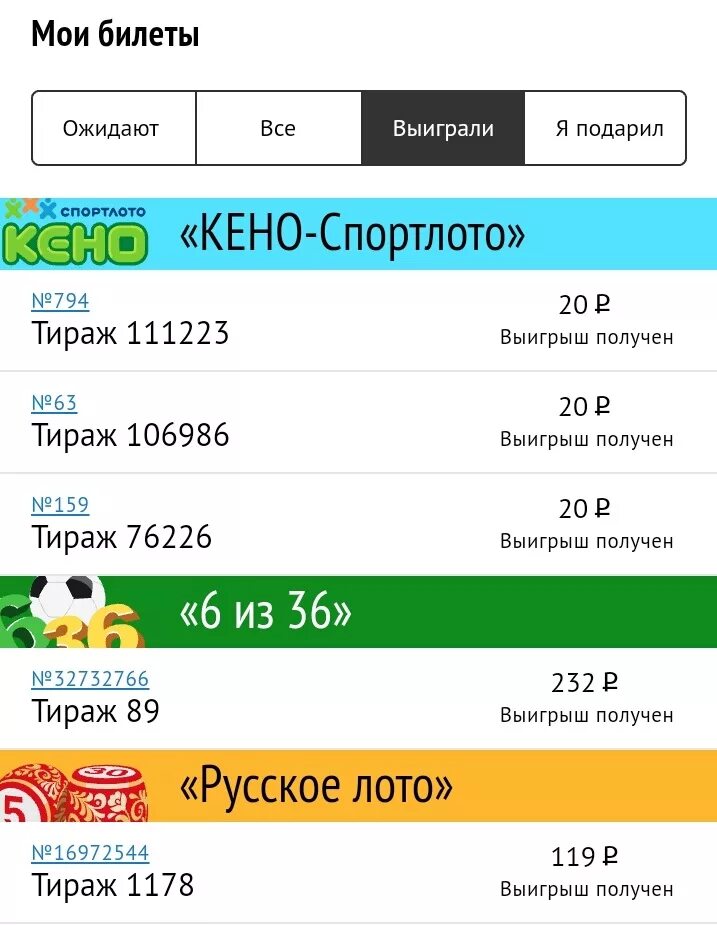The width and height of the screenshot is (717, 925).
Task: Open the Я подарил tab
Action: coord(607,128)
